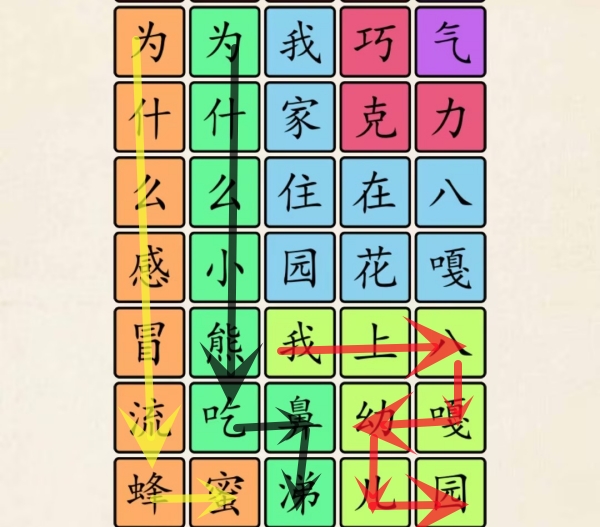
Task: Select the orange 流 tile
Action: [x=150, y=418]
